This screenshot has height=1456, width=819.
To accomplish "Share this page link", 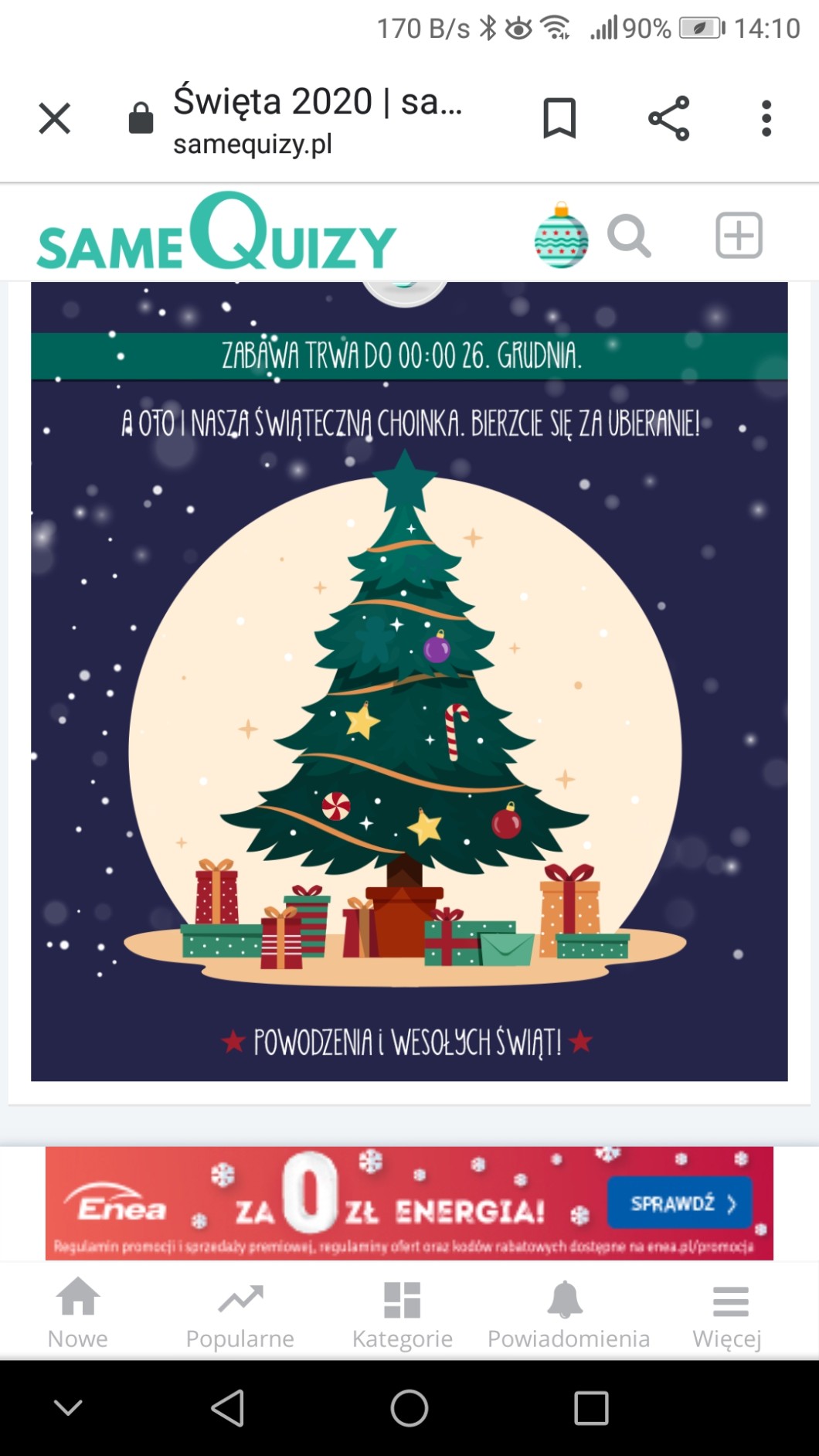I will [x=668, y=119].
